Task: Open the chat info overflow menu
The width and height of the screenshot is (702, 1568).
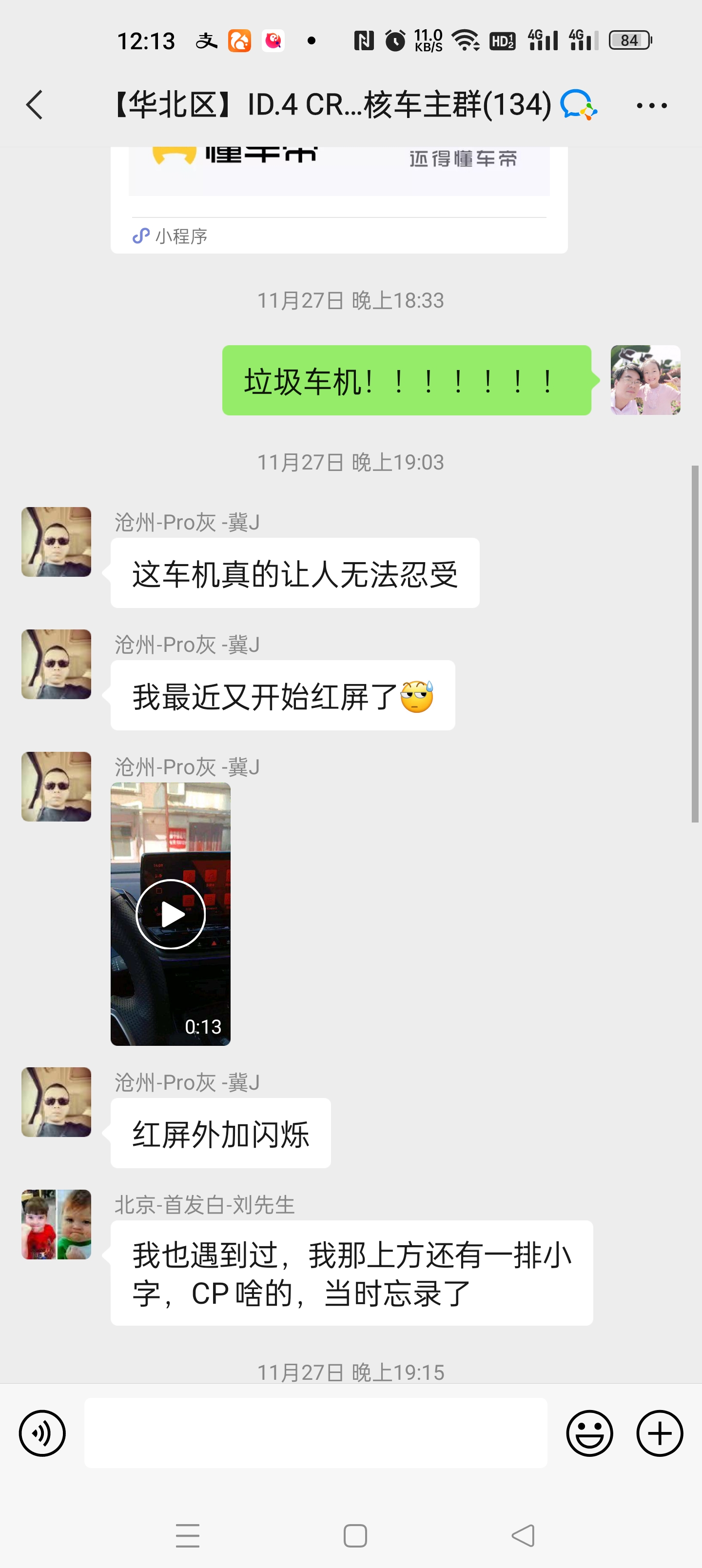Action: (651, 105)
